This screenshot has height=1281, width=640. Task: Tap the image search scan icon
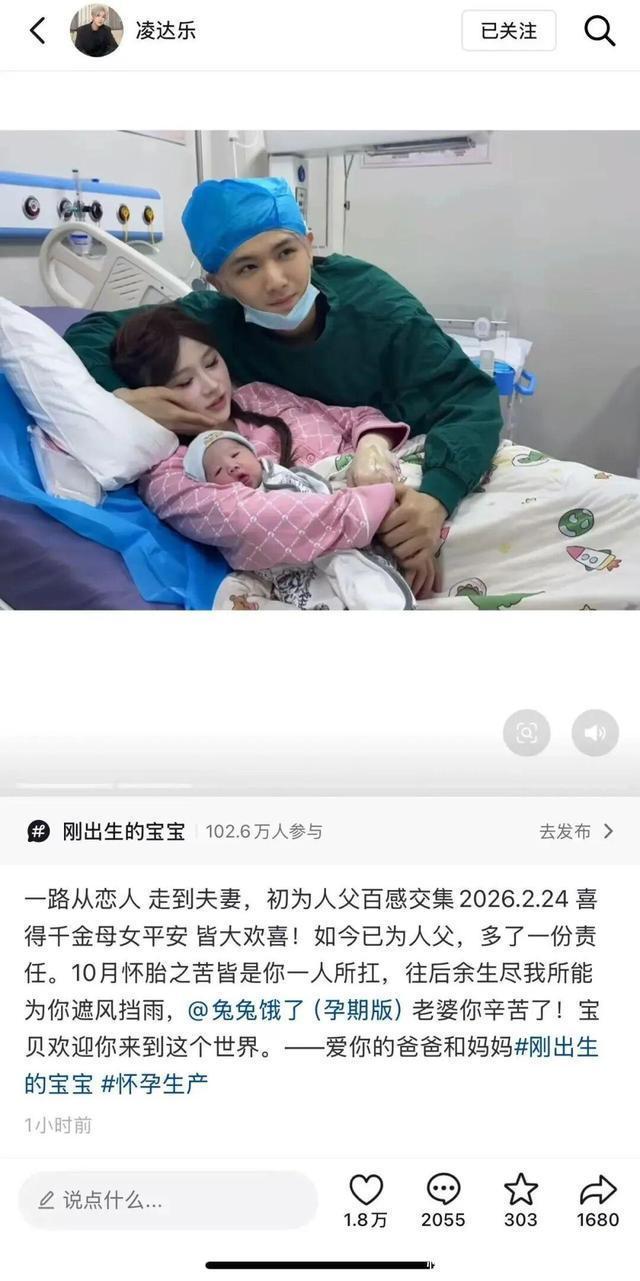coord(526,733)
